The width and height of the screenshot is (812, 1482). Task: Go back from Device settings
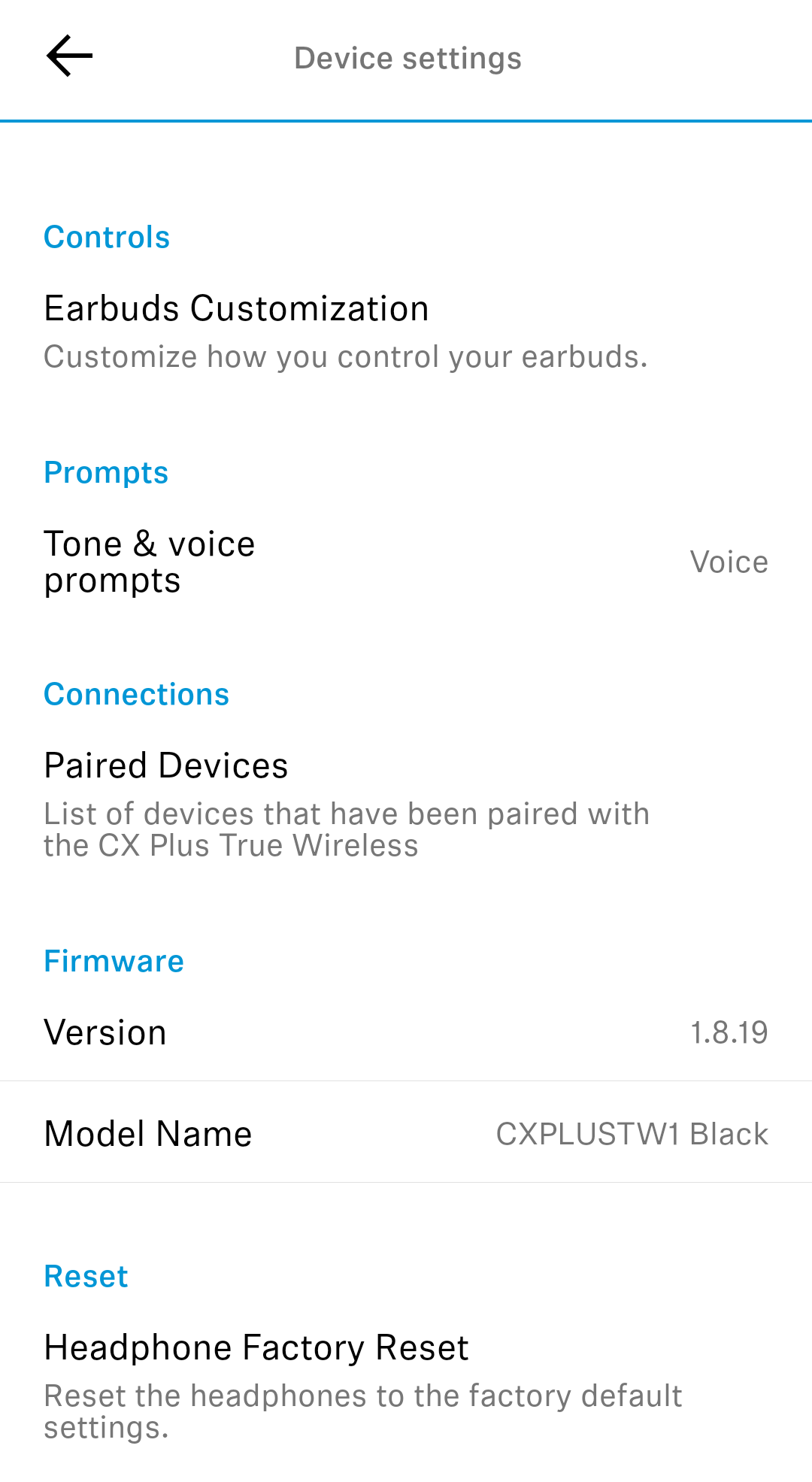(x=69, y=56)
